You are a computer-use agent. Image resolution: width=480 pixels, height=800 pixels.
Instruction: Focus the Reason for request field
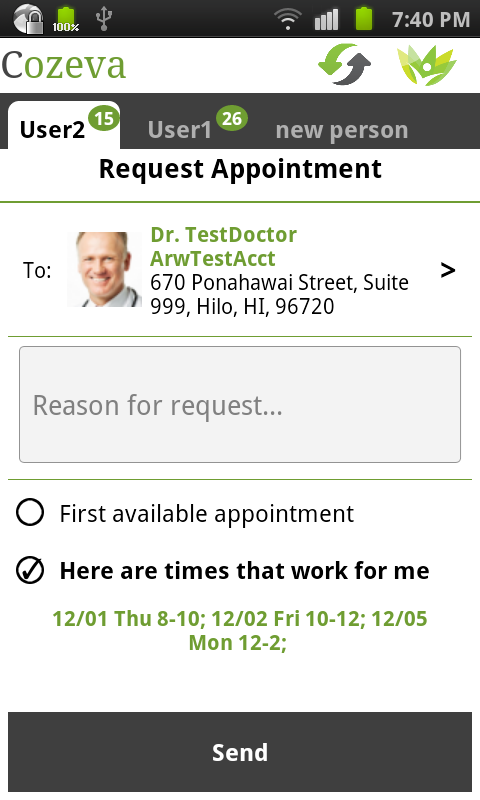click(240, 405)
